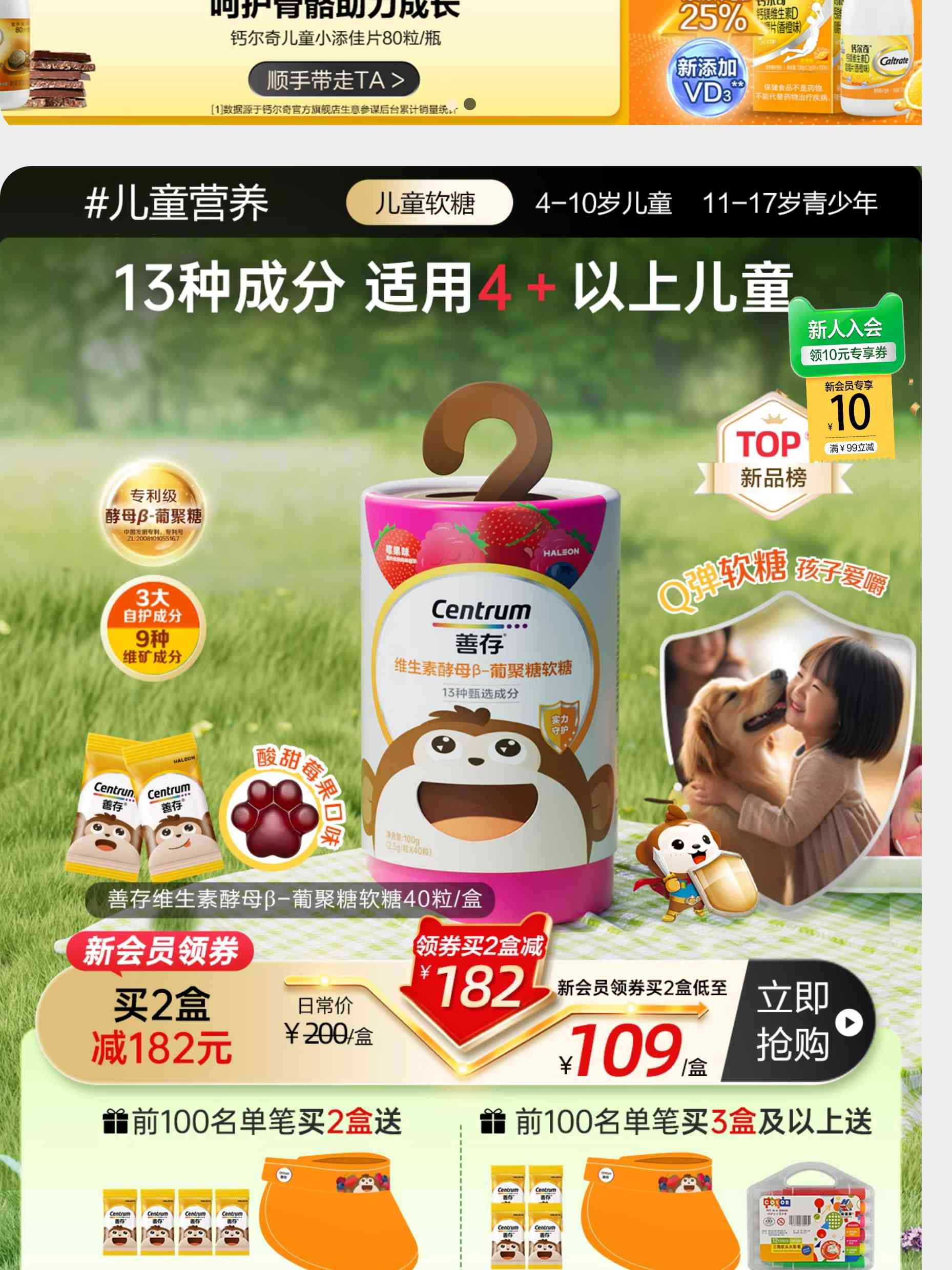
Task: Tap the banner carousel page indicator dots
Action: click(461, 104)
